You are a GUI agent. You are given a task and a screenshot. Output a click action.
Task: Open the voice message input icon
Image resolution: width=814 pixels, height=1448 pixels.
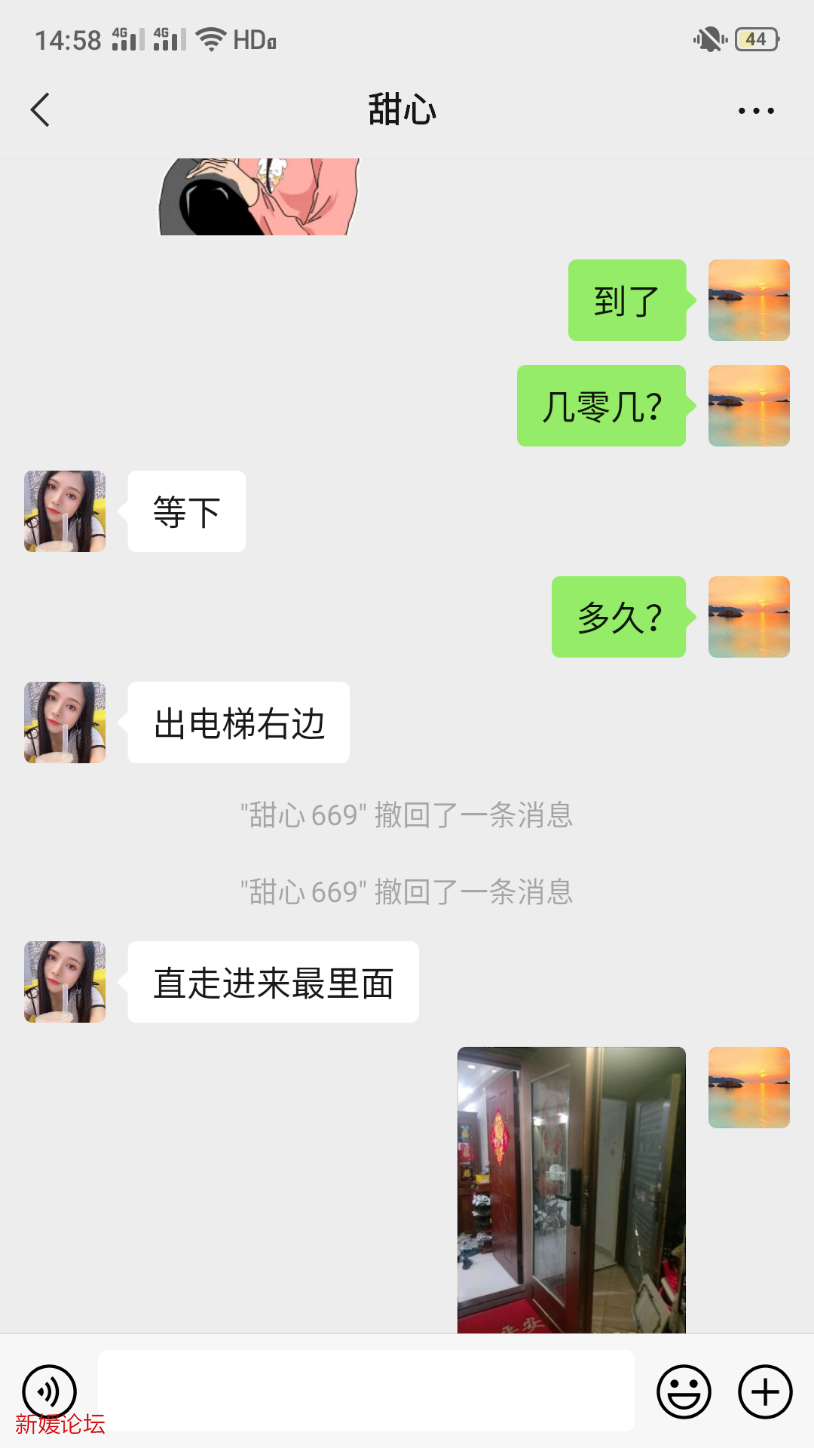click(x=49, y=1391)
